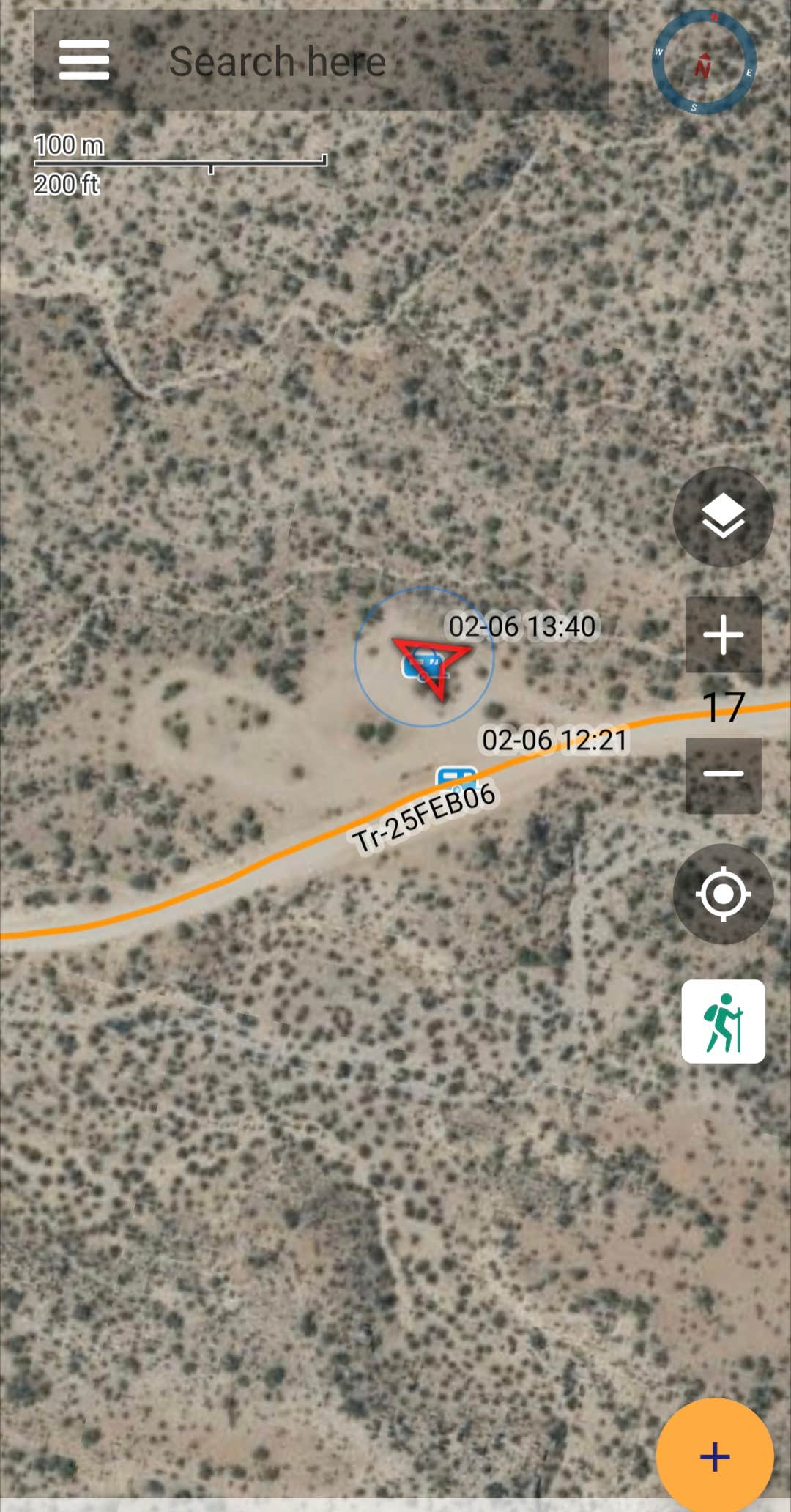Open the map layers chooser
The height and width of the screenshot is (1512, 791).
click(x=722, y=516)
